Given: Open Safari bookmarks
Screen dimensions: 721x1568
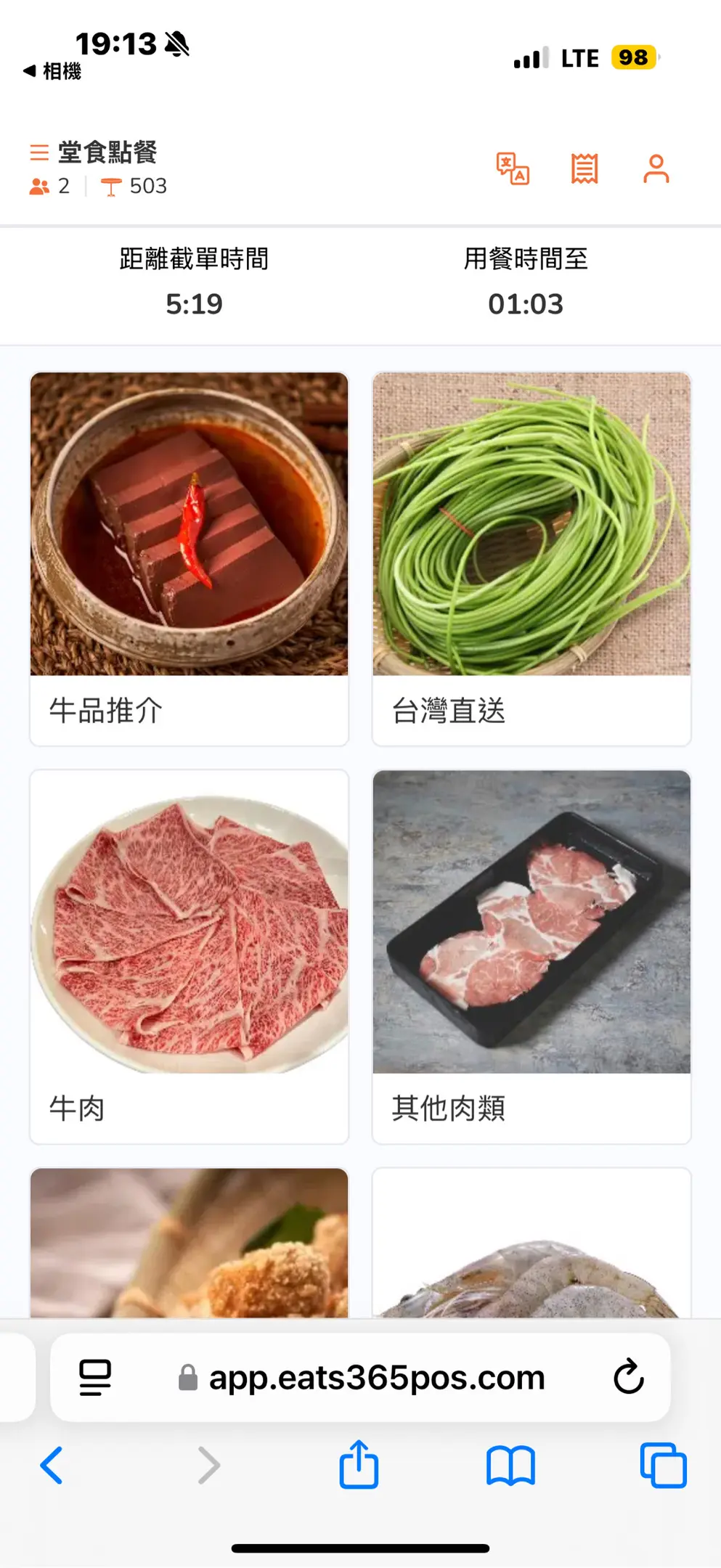Looking at the screenshot, I should pyautogui.click(x=510, y=1465).
